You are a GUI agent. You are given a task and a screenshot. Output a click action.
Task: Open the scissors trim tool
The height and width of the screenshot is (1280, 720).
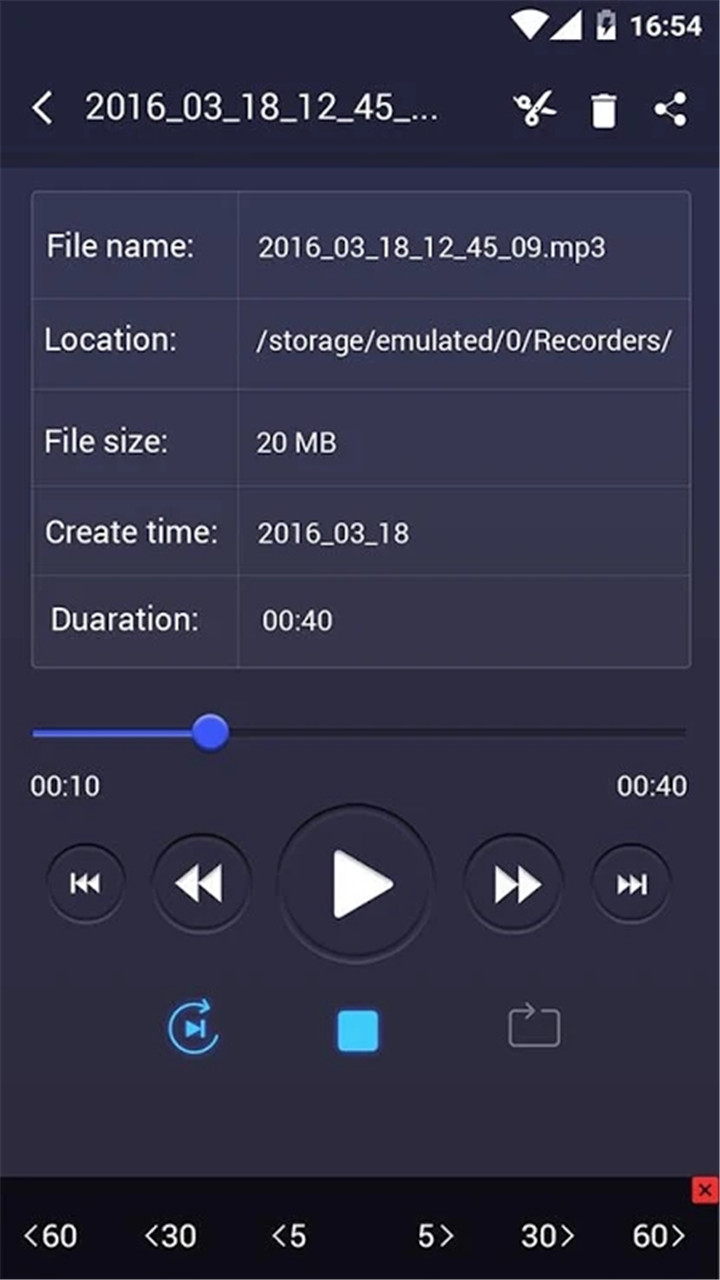click(535, 109)
